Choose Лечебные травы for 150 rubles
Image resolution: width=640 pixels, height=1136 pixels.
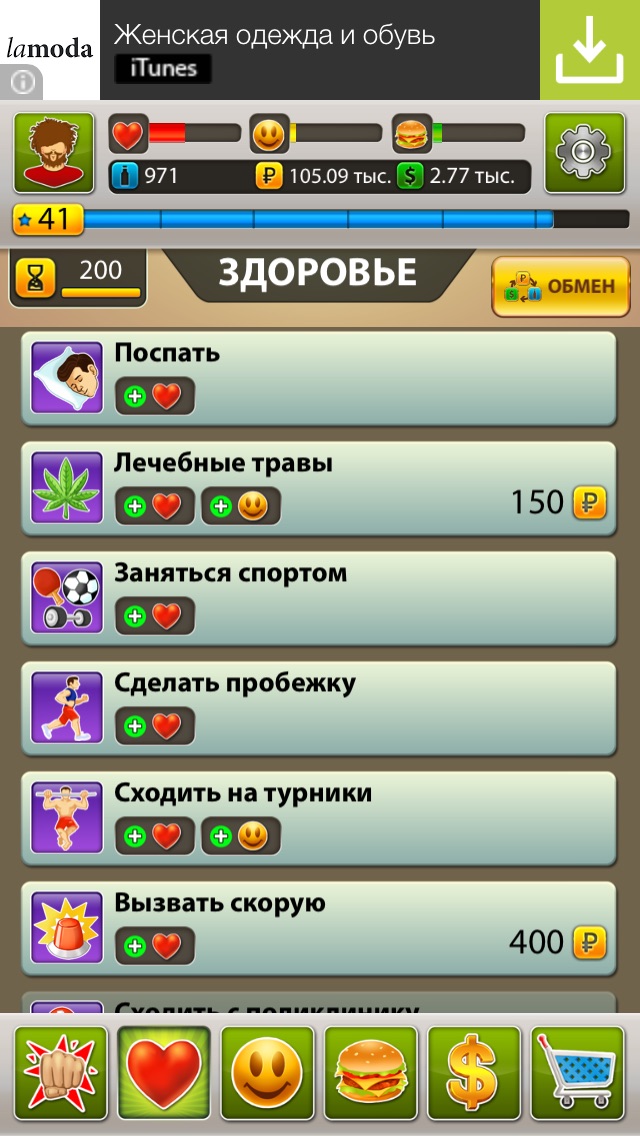tap(318, 486)
